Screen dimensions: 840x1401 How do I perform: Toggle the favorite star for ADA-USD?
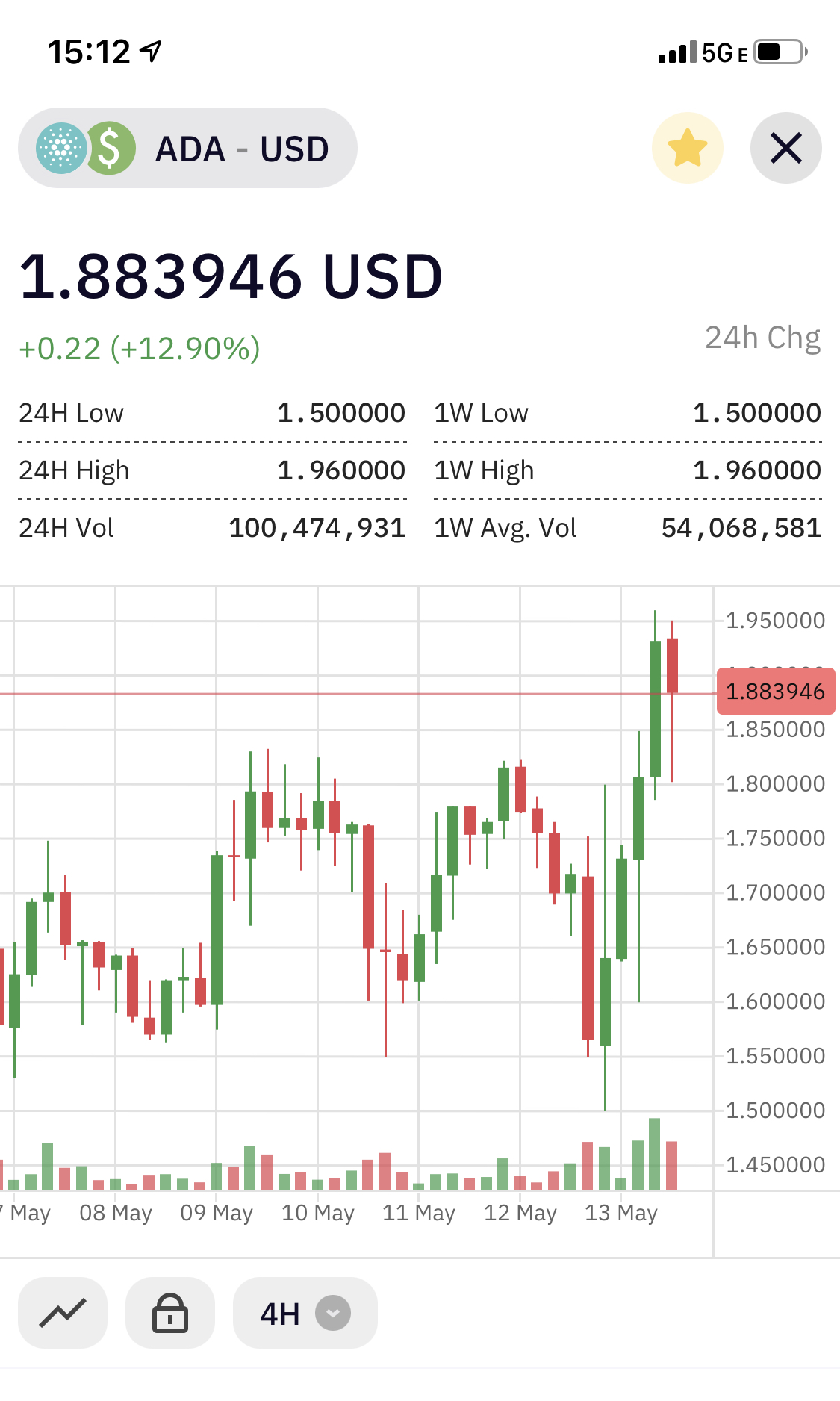pos(687,148)
